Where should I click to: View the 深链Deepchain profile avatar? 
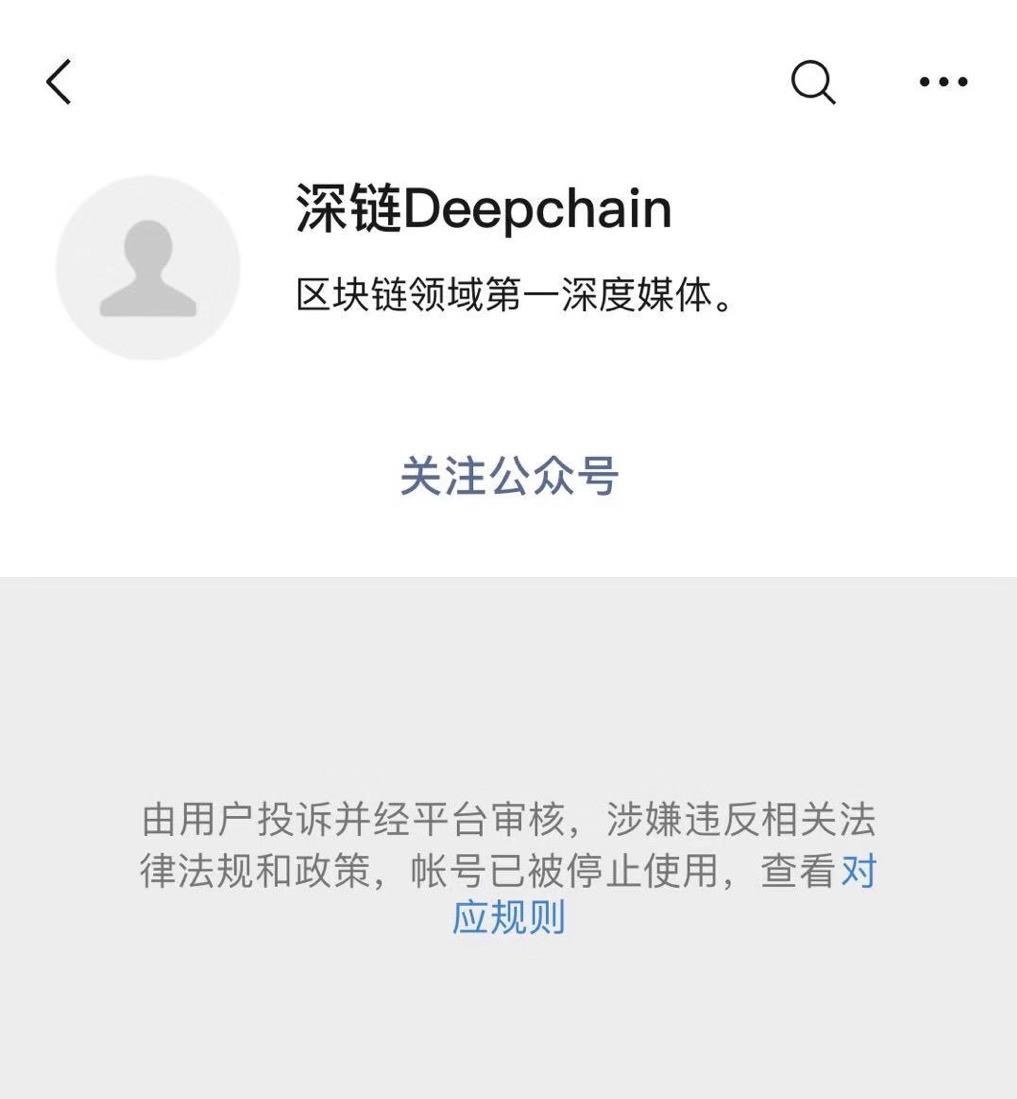pos(148,268)
